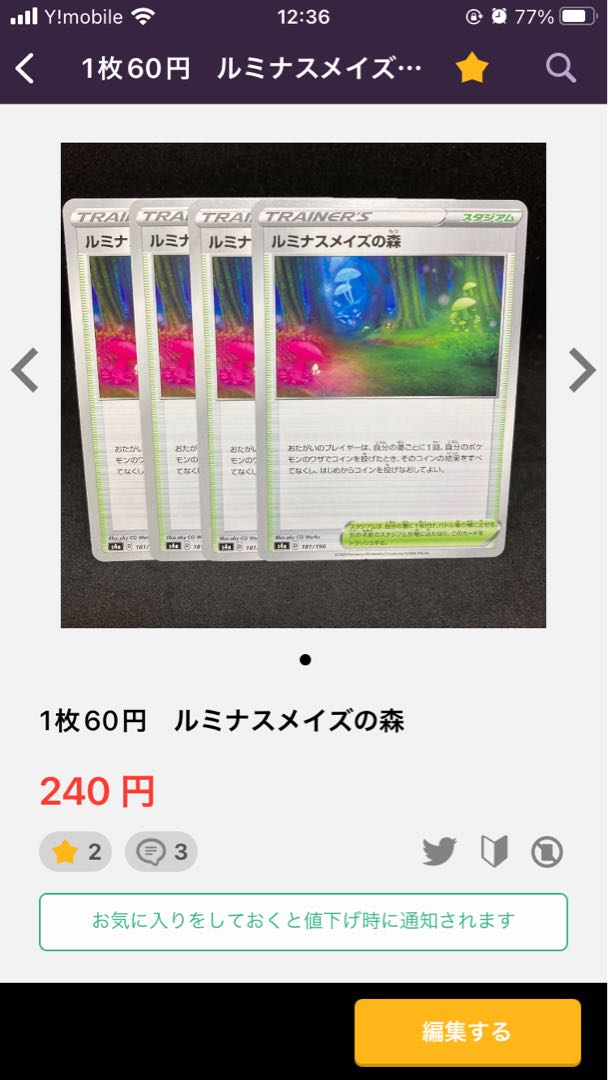Tap the price-drop notification favorite banner

(303, 921)
